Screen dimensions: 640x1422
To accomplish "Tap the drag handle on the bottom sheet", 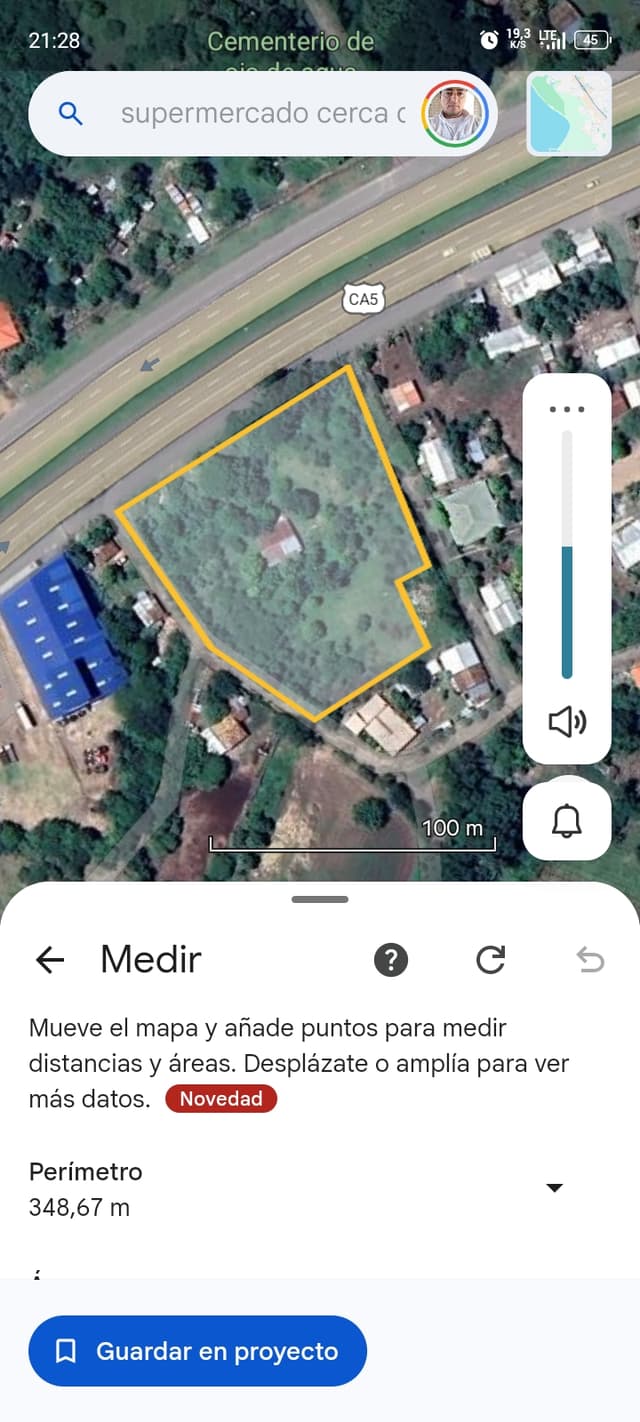I will (x=320, y=899).
